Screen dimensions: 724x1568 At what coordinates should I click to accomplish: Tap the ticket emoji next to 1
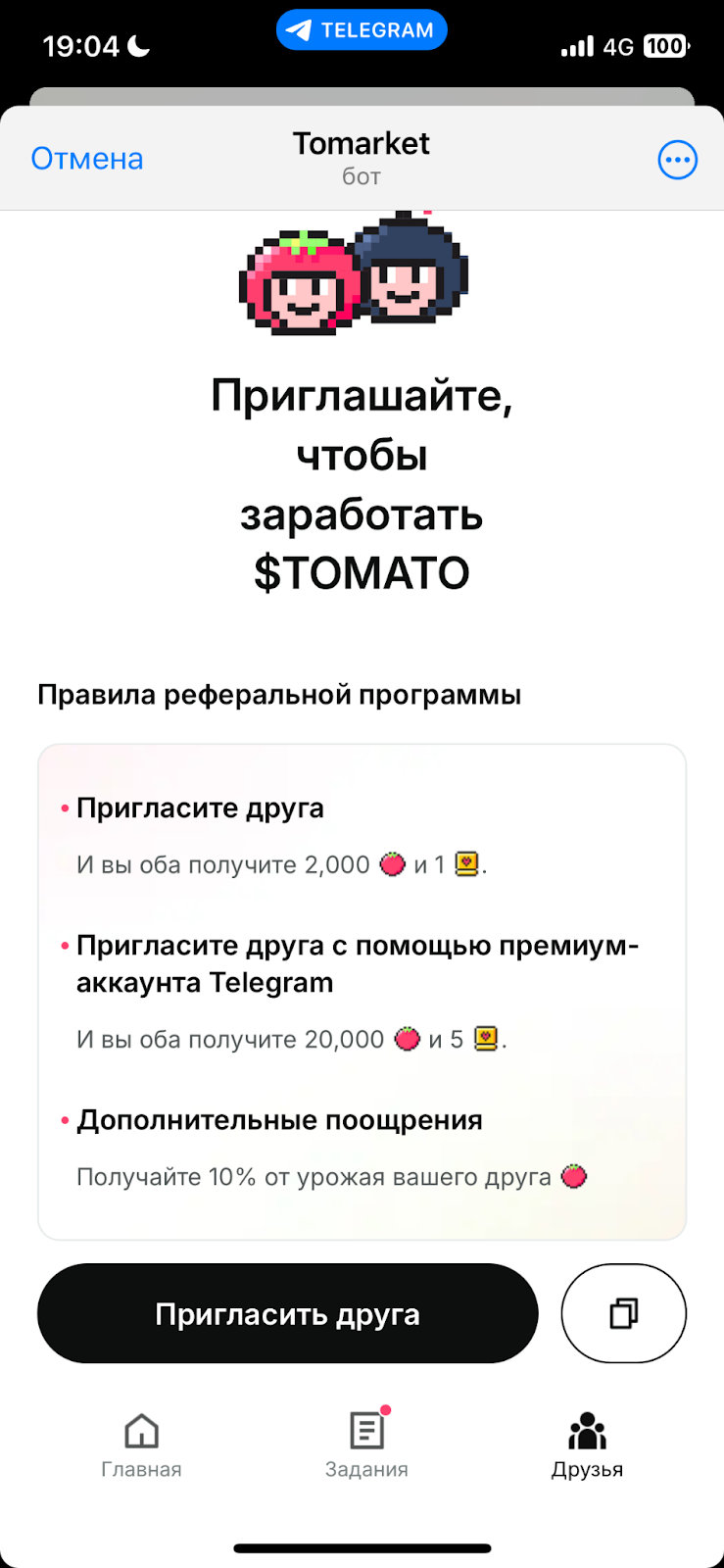[x=468, y=864]
